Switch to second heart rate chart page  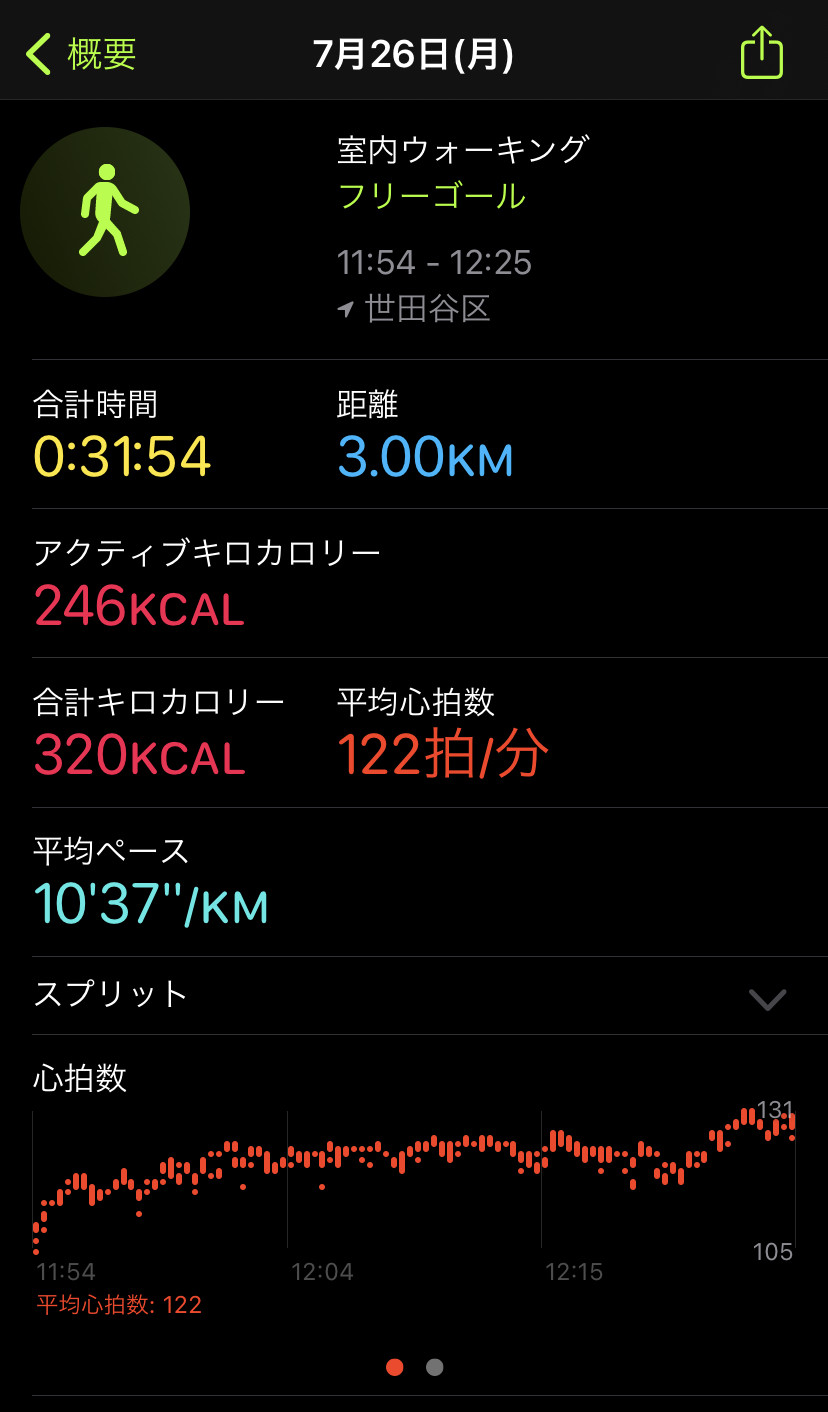[434, 1367]
